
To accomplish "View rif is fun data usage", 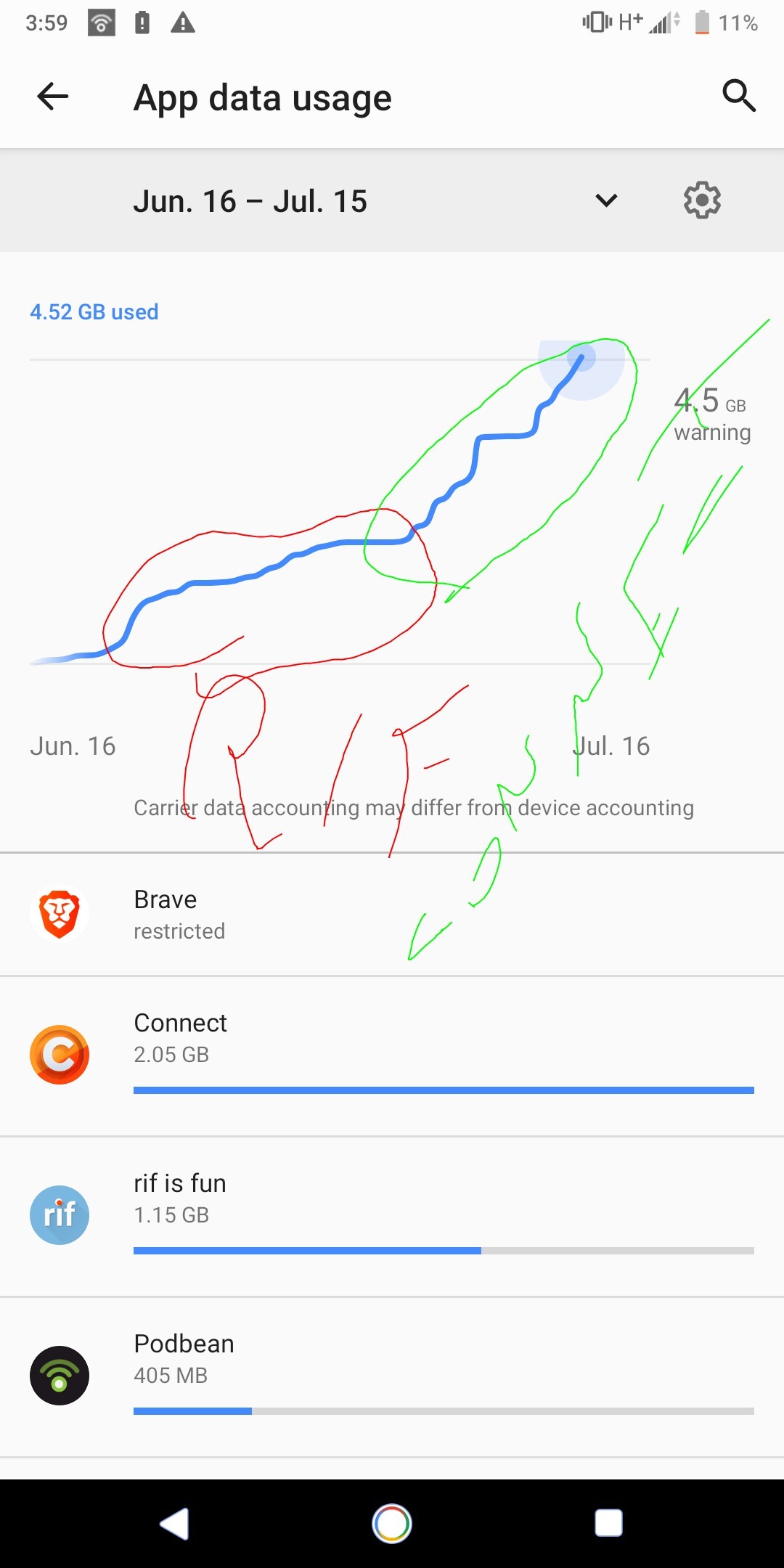I will coord(392,1215).
